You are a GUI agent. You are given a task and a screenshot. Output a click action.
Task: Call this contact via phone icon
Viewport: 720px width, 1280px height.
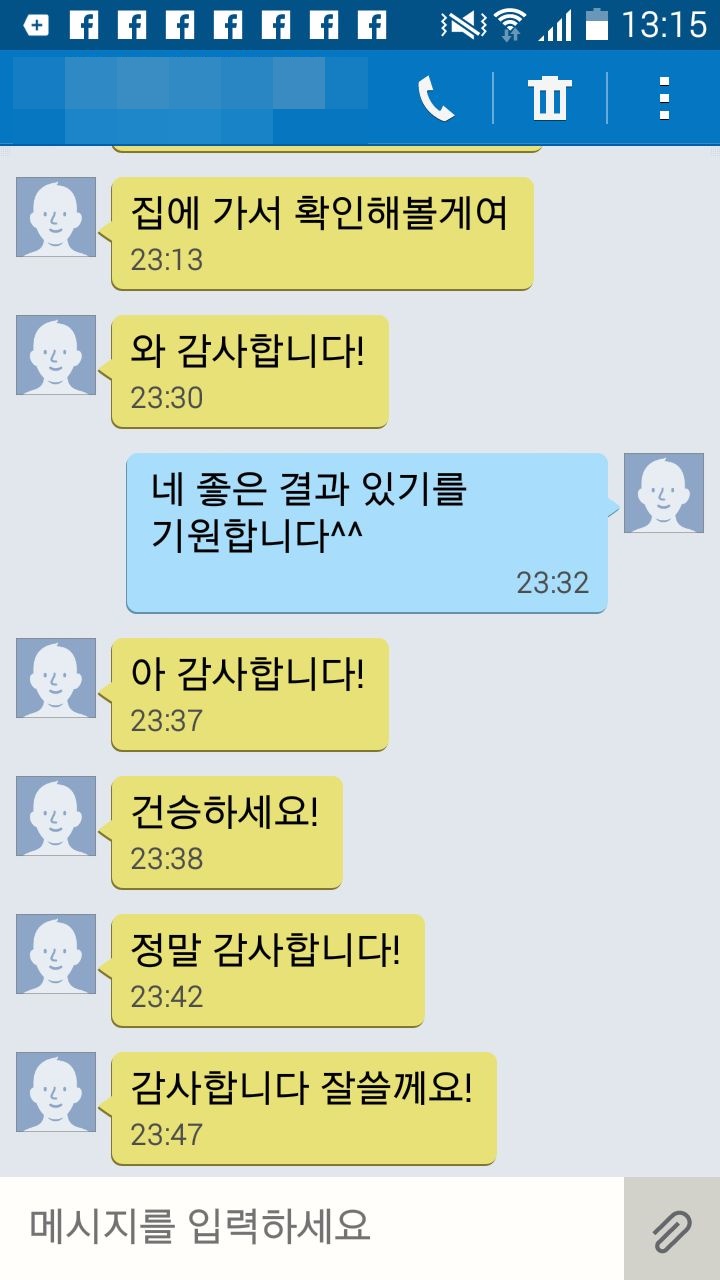(436, 98)
